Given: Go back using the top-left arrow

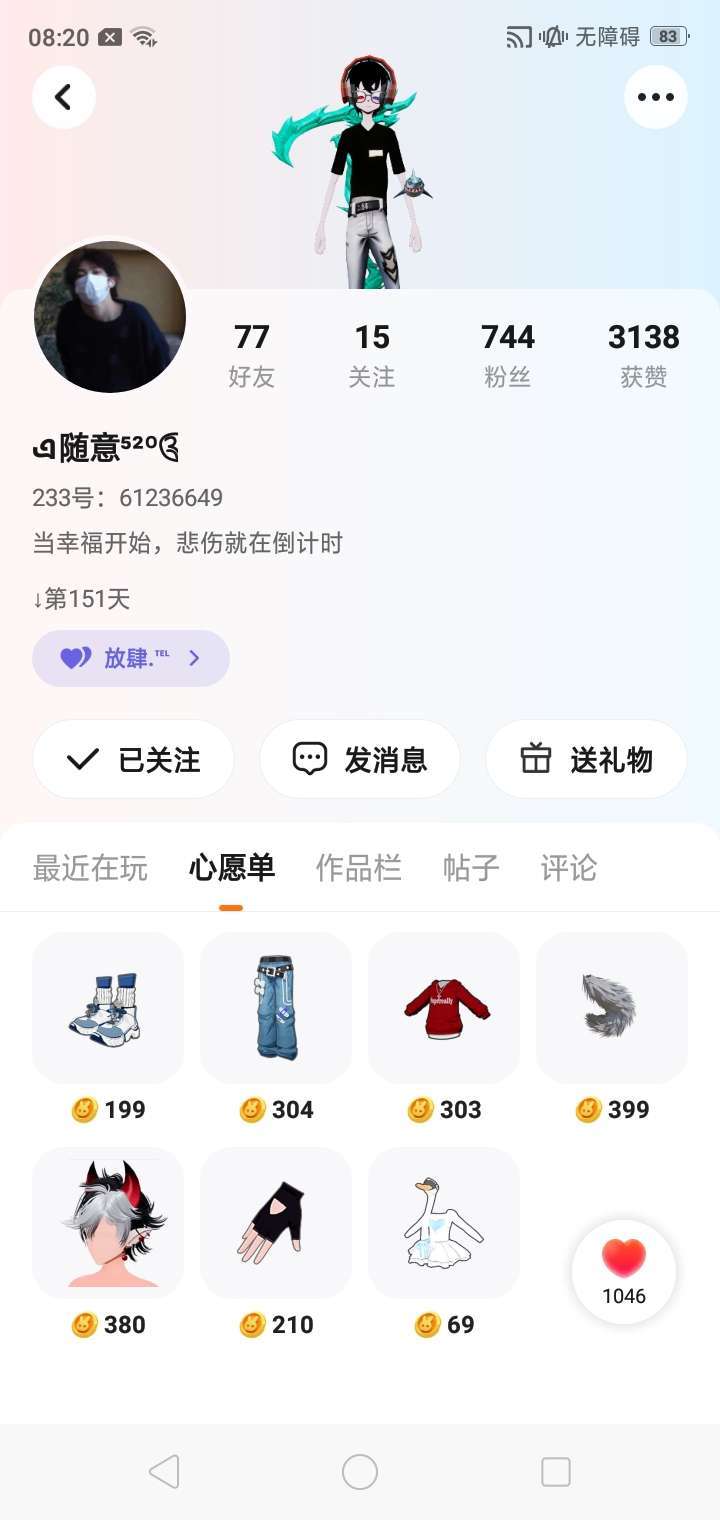Looking at the screenshot, I should click(63, 97).
